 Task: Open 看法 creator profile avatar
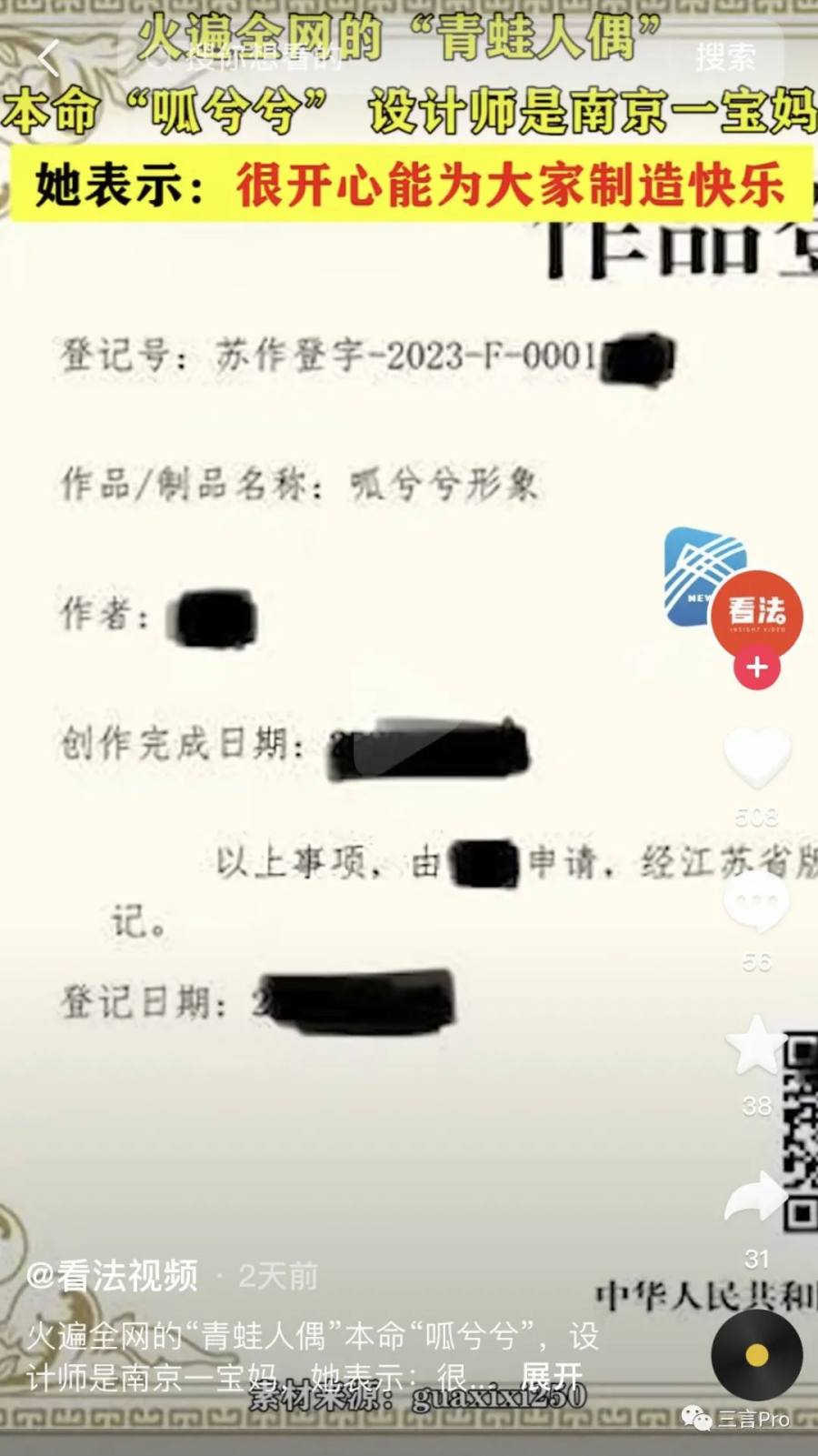(756, 613)
